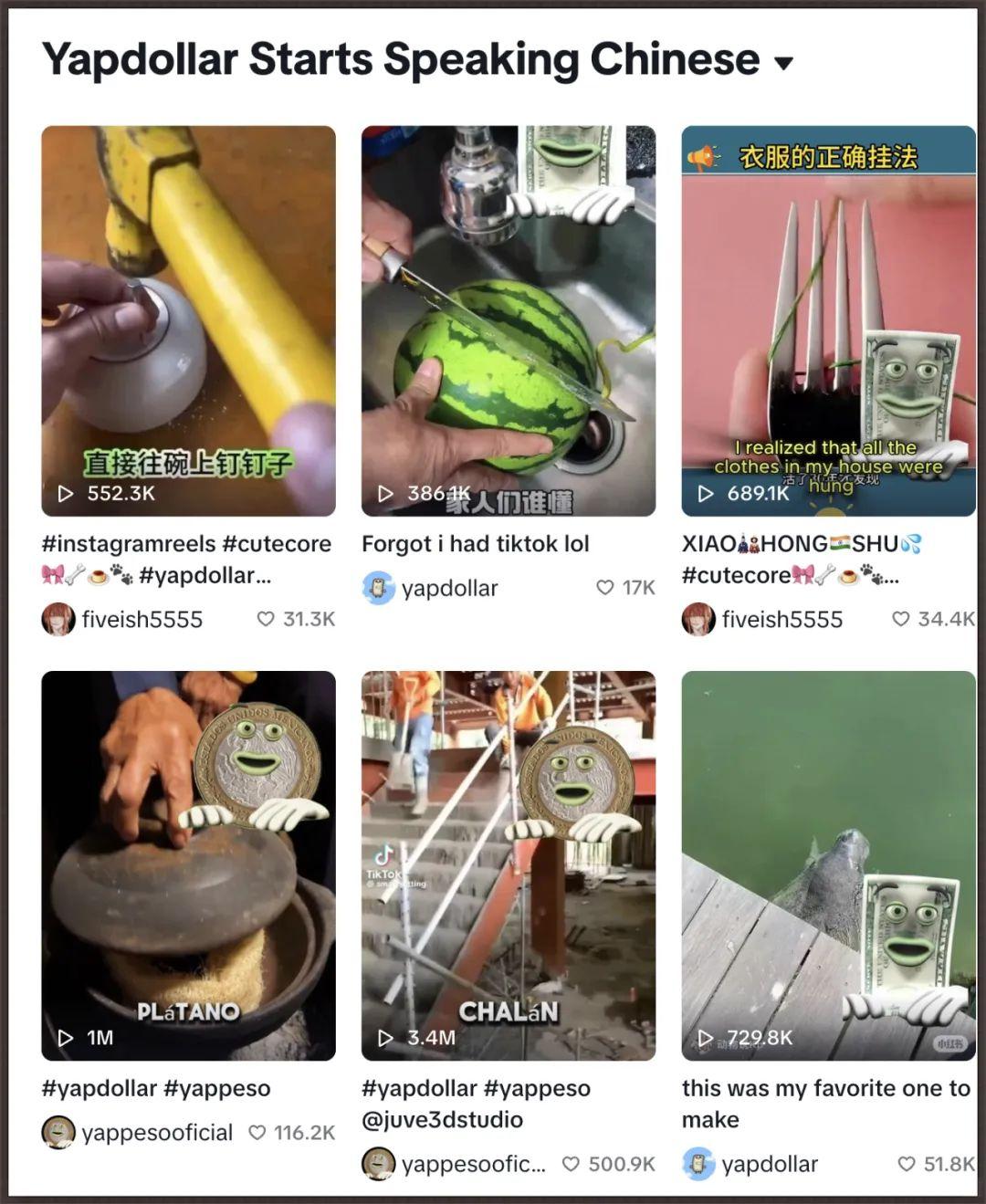This screenshot has width=986, height=1204.
Task: Play the watermelon cutting video
Action: [x=509, y=319]
